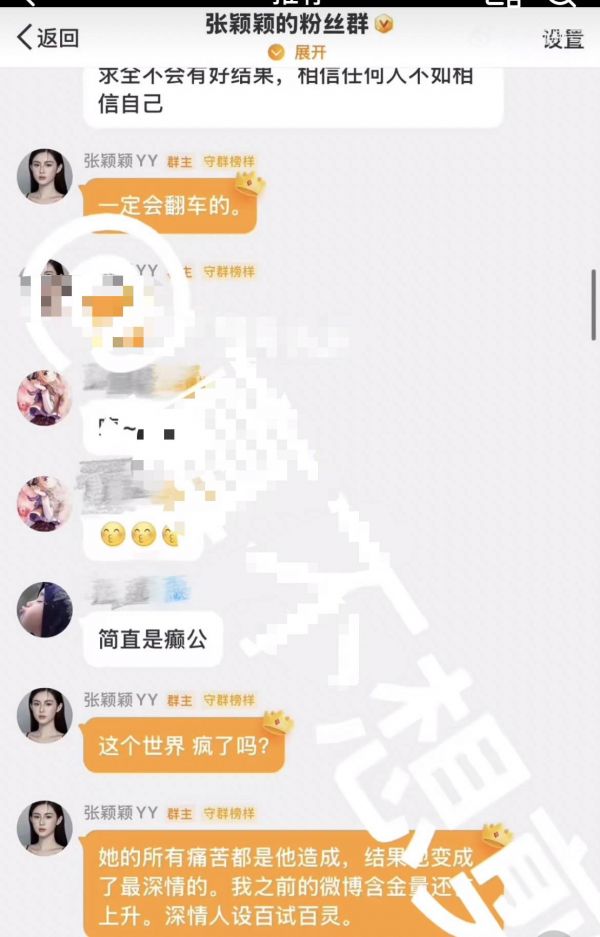Viewport: 600px width, 937px height.
Task: Tap avatar next to 简直是癫公 message
Action: pos(44,610)
